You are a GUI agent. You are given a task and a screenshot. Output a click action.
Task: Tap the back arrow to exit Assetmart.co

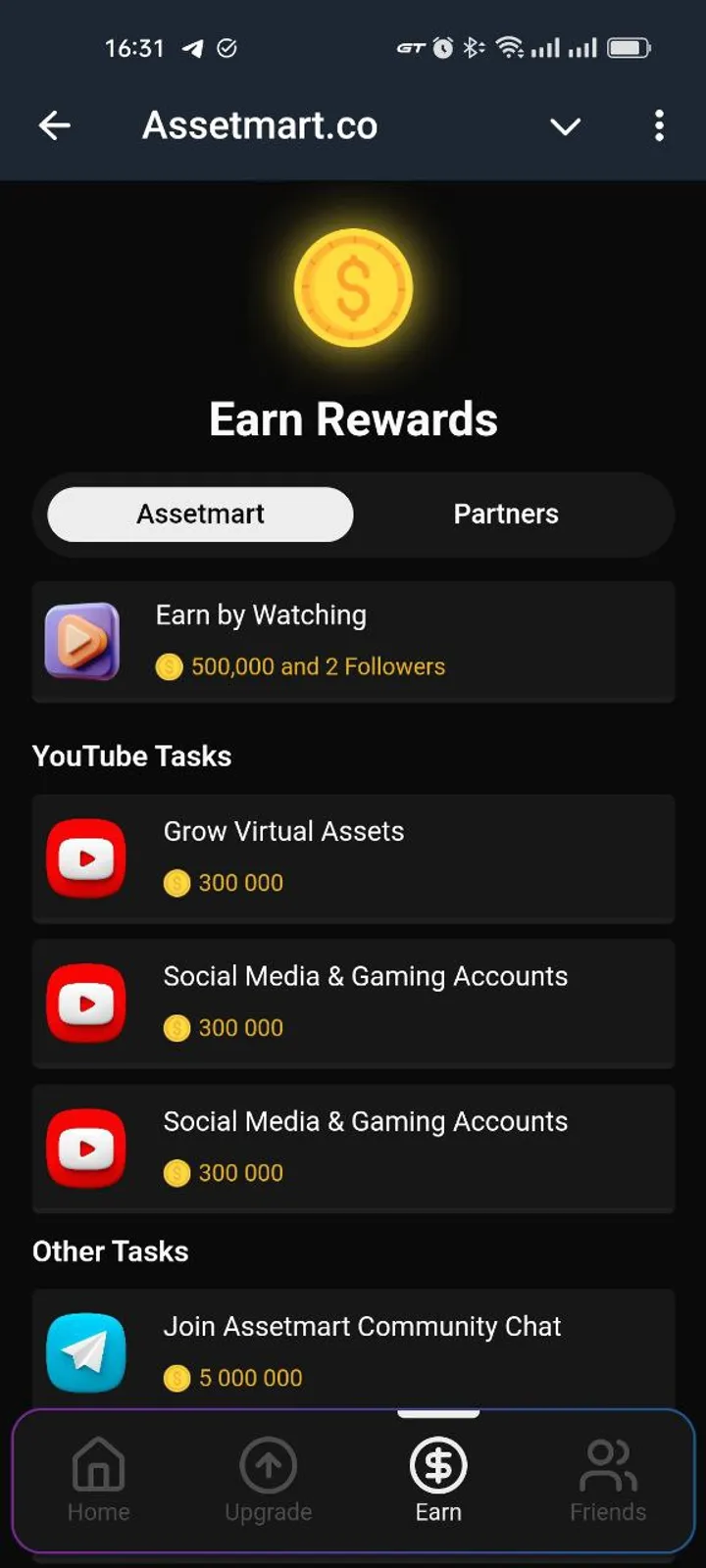coord(55,125)
